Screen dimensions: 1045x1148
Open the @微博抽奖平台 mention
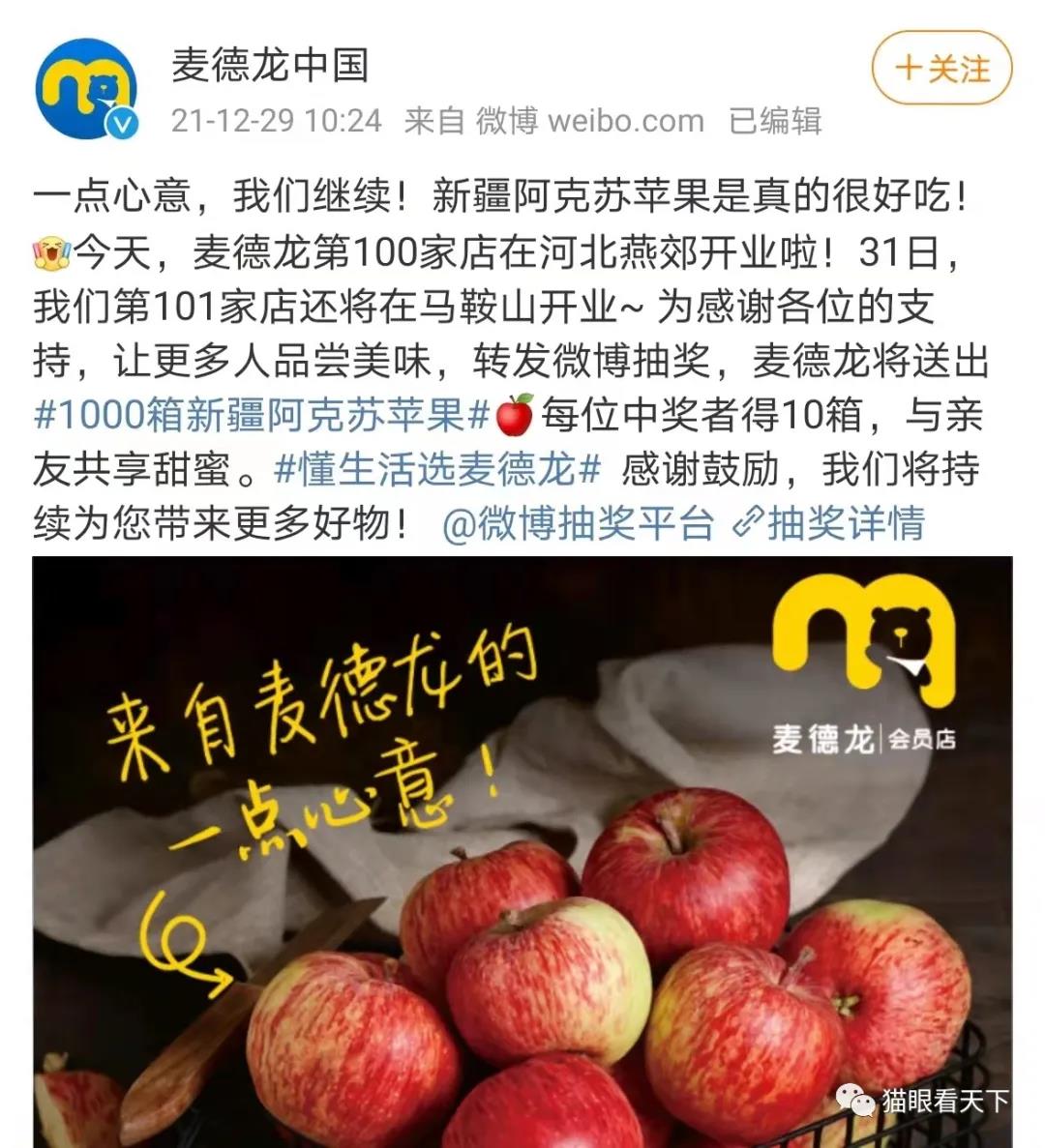pyautogui.click(x=578, y=524)
